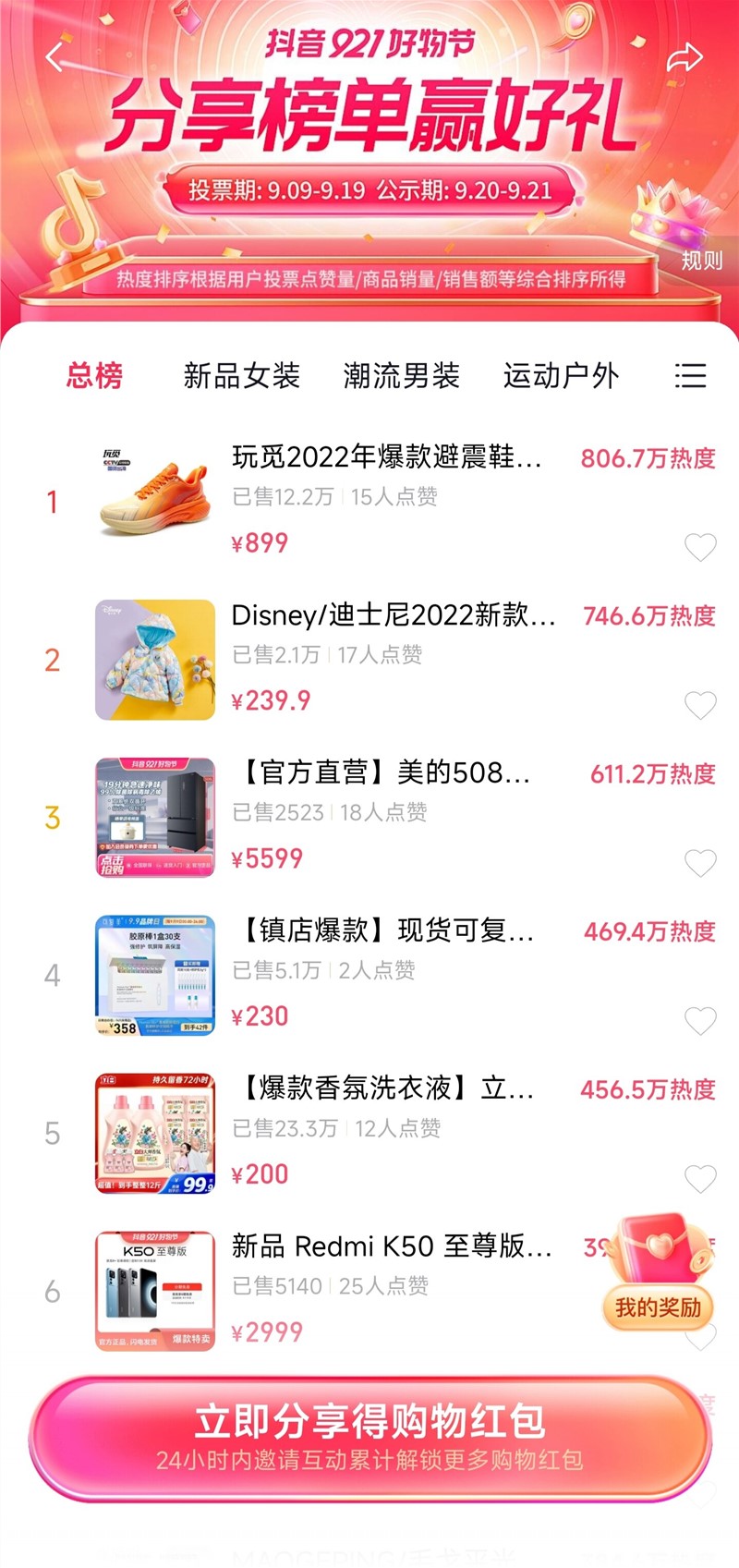This screenshot has width=739, height=1568.
Task: Open the 规则 rules page
Action: 701,261
